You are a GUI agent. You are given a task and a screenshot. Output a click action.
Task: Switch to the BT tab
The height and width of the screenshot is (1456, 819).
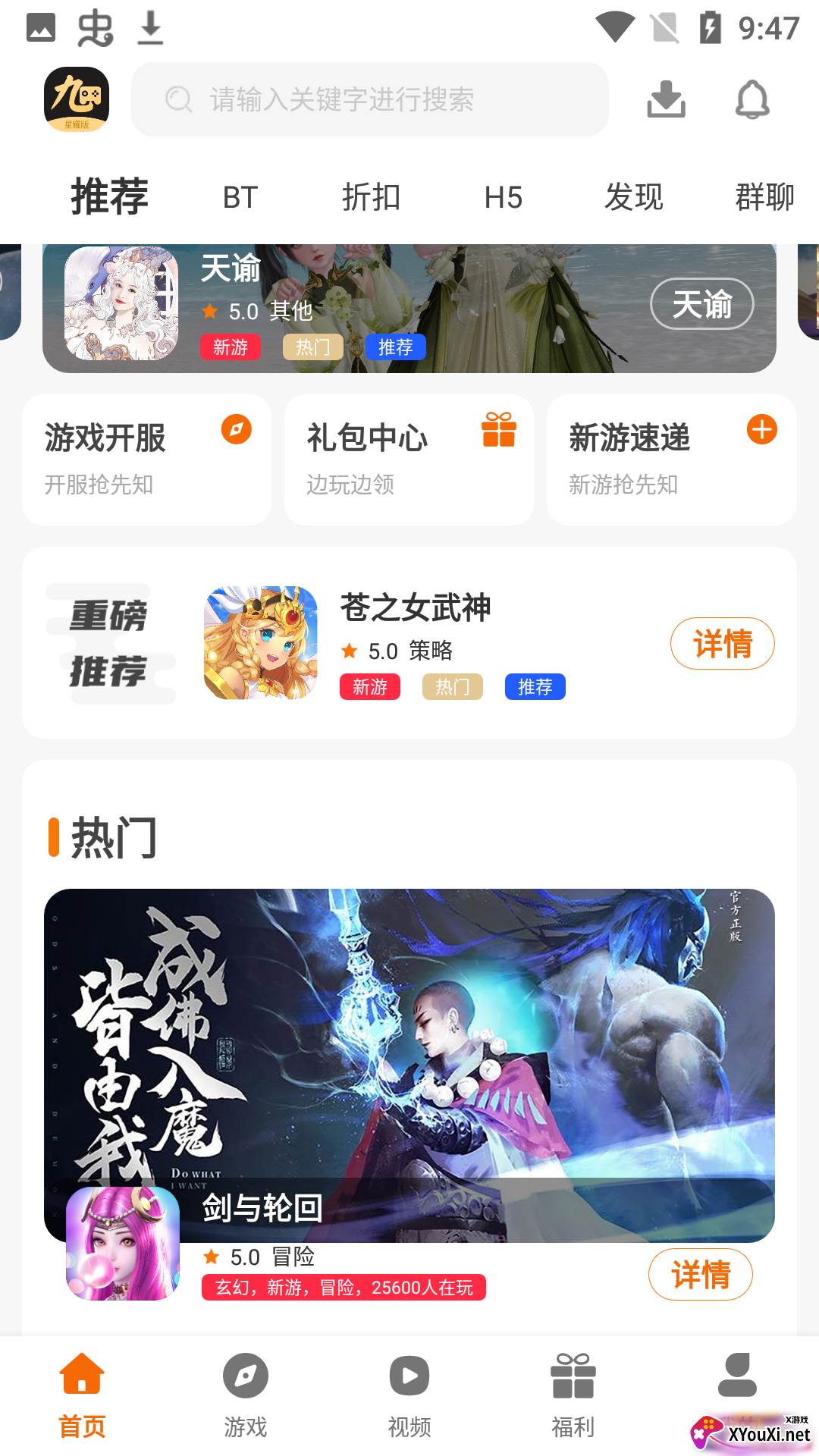(x=240, y=197)
